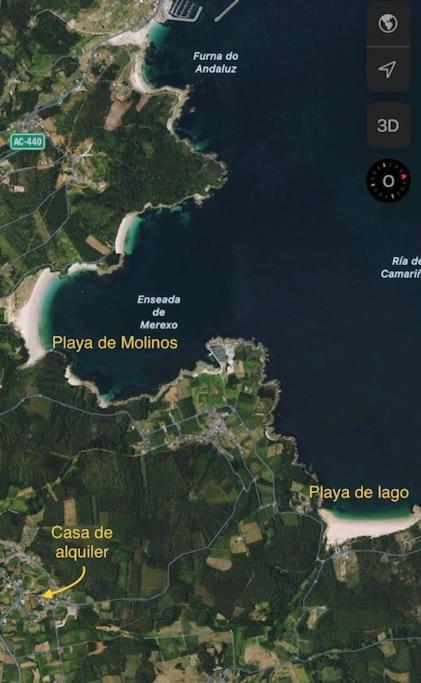Open the map mode globe button

click(x=388, y=23)
